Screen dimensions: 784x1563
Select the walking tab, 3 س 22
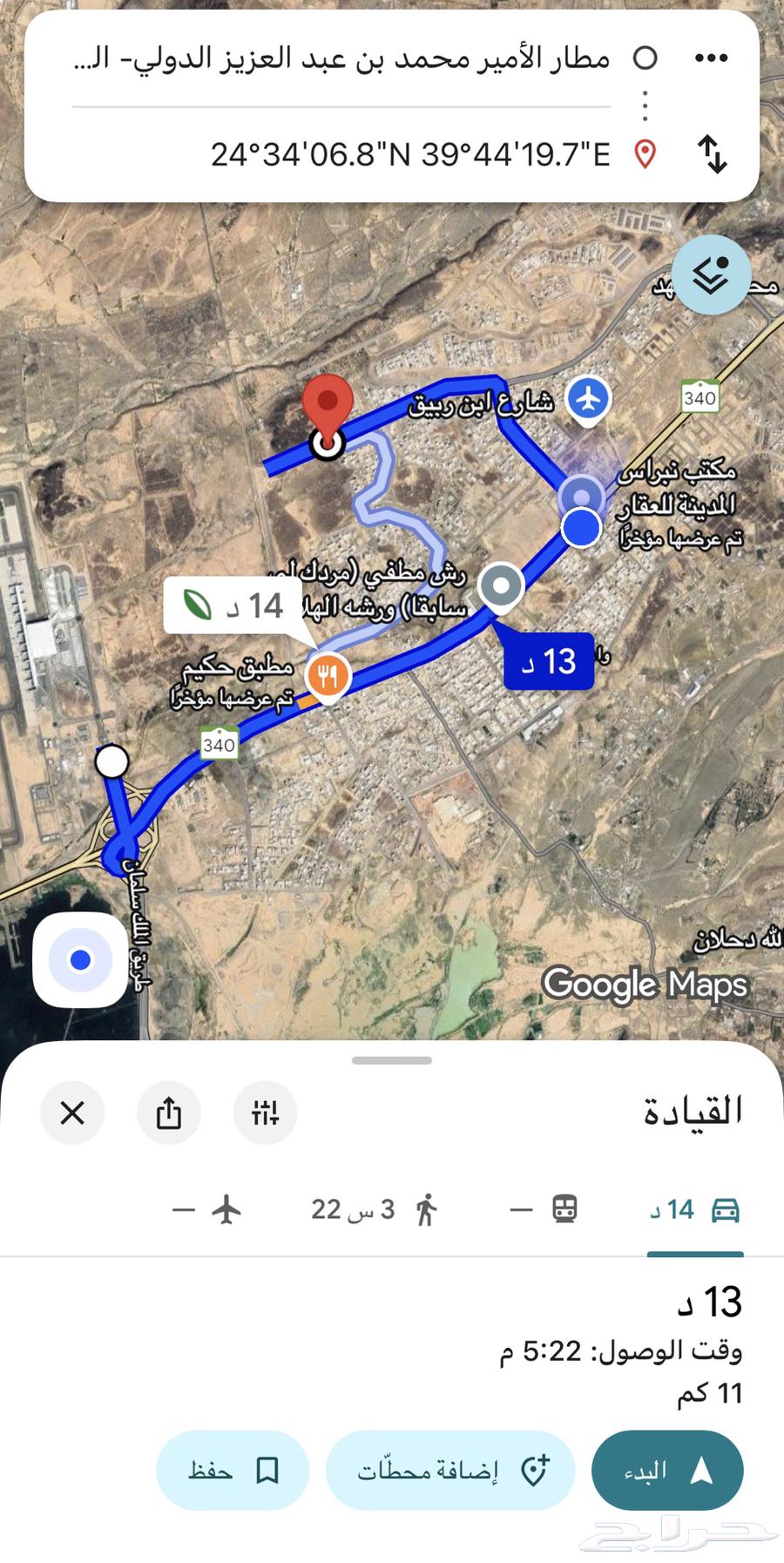375,1210
